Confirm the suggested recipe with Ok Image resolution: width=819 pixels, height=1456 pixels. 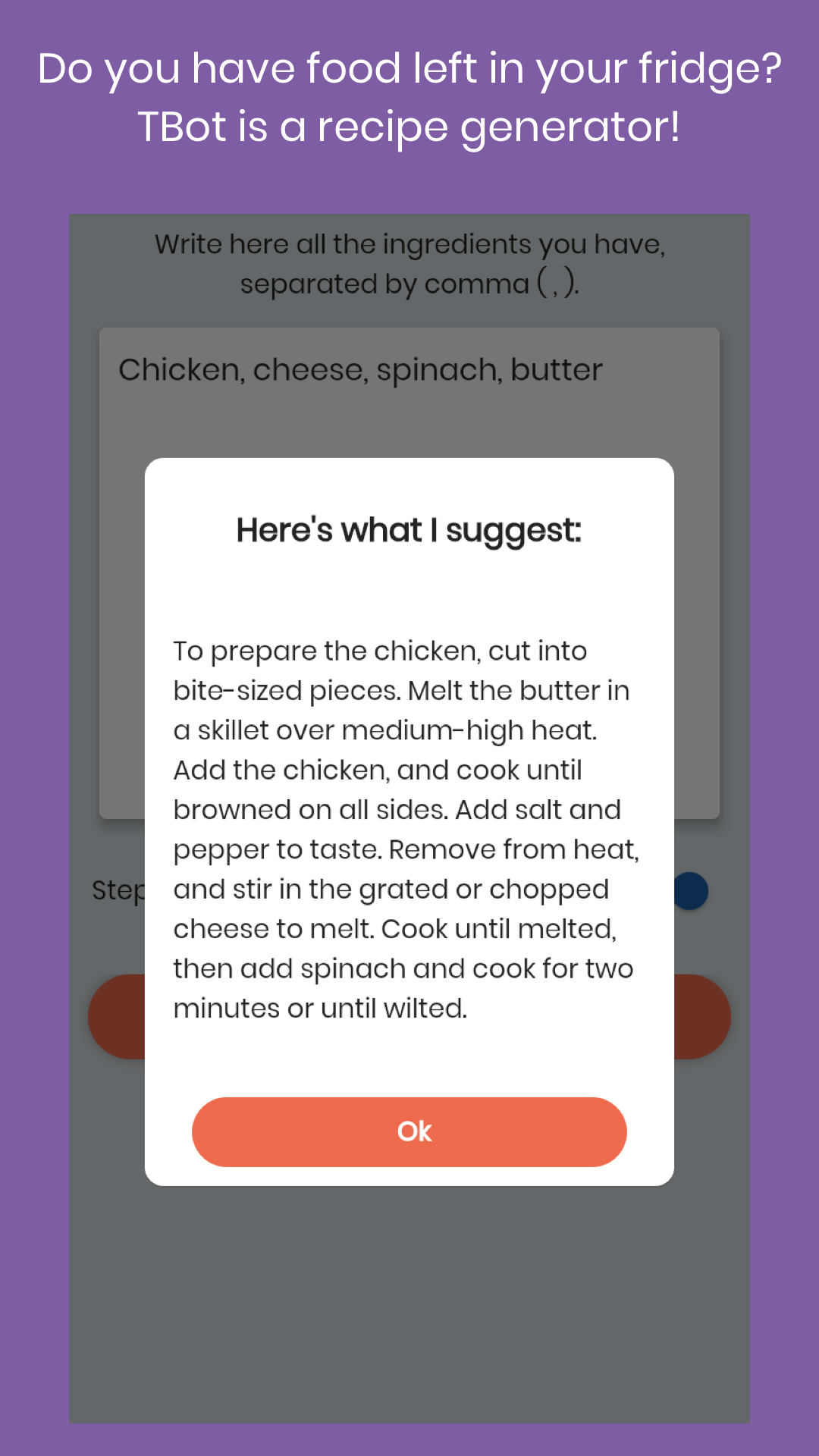tap(409, 1131)
